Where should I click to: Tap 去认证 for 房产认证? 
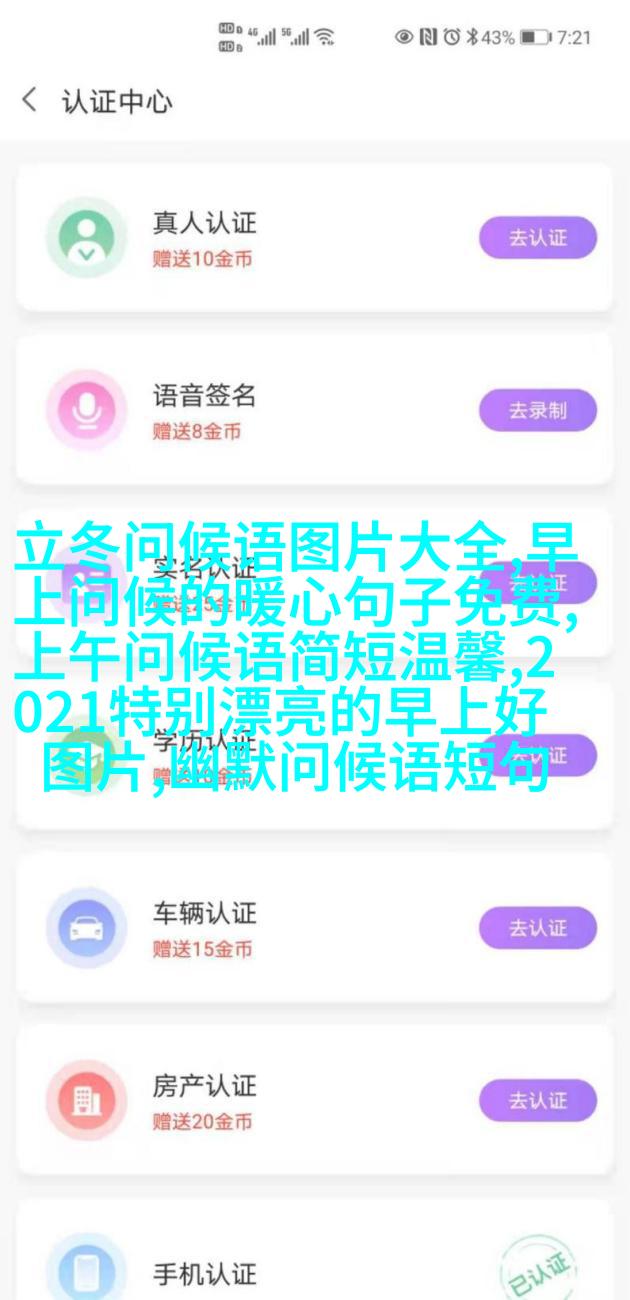click(537, 1100)
